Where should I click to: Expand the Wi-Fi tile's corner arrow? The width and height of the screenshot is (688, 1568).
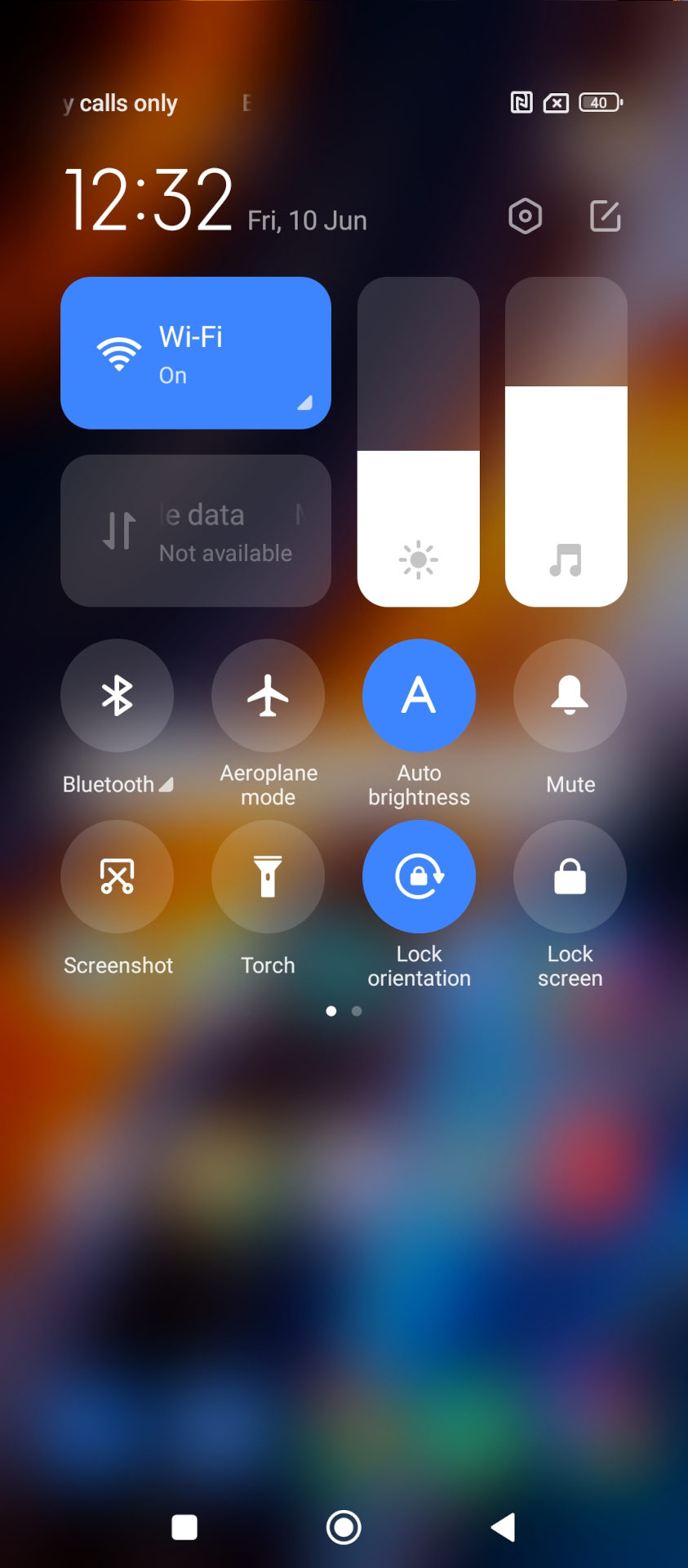tap(305, 403)
